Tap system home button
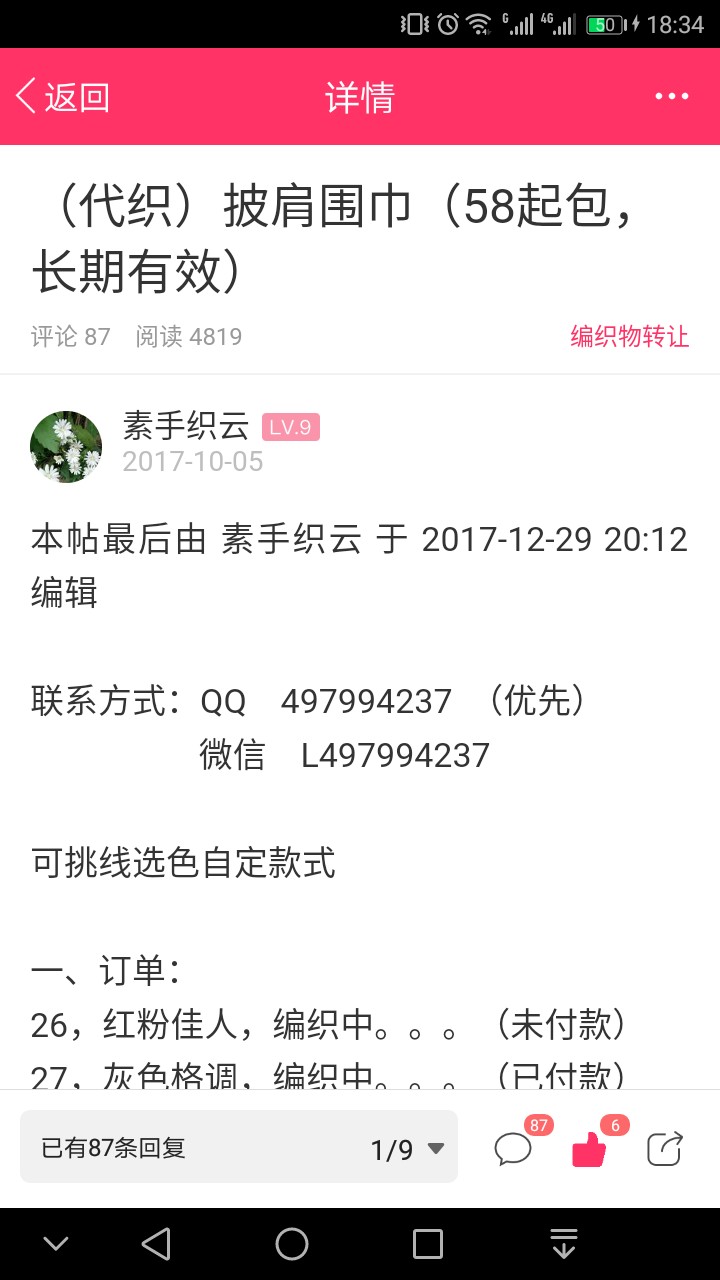720x1280 pixels. pyautogui.click(x=292, y=1244)
